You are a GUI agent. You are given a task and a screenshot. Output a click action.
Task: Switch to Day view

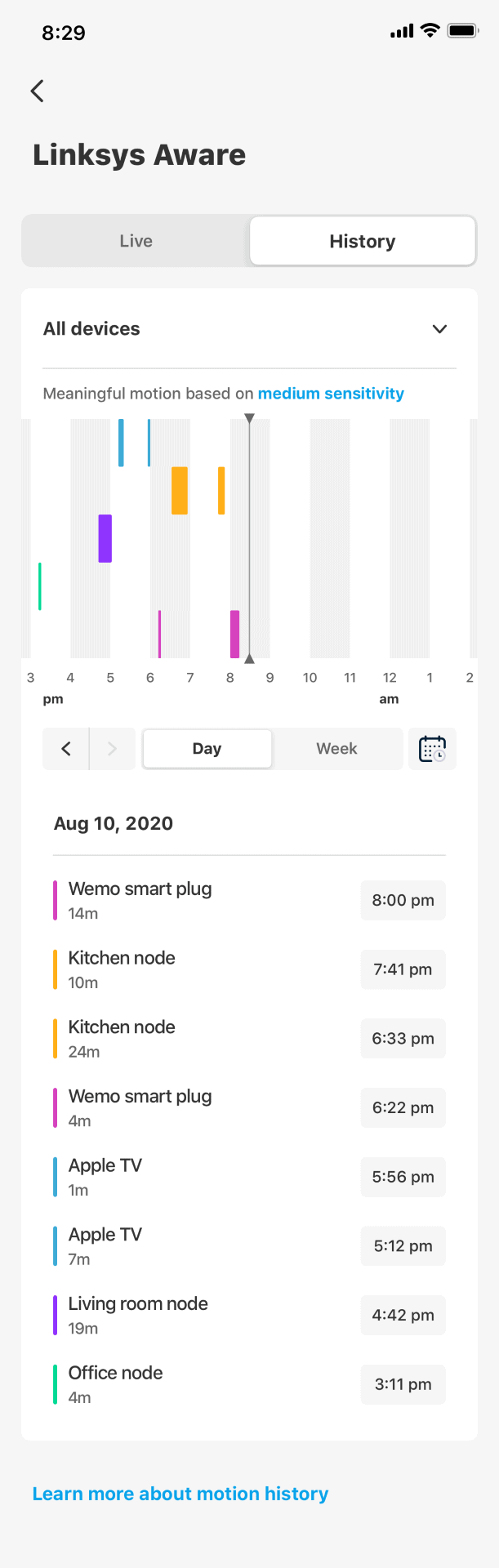tap(207, 749)
